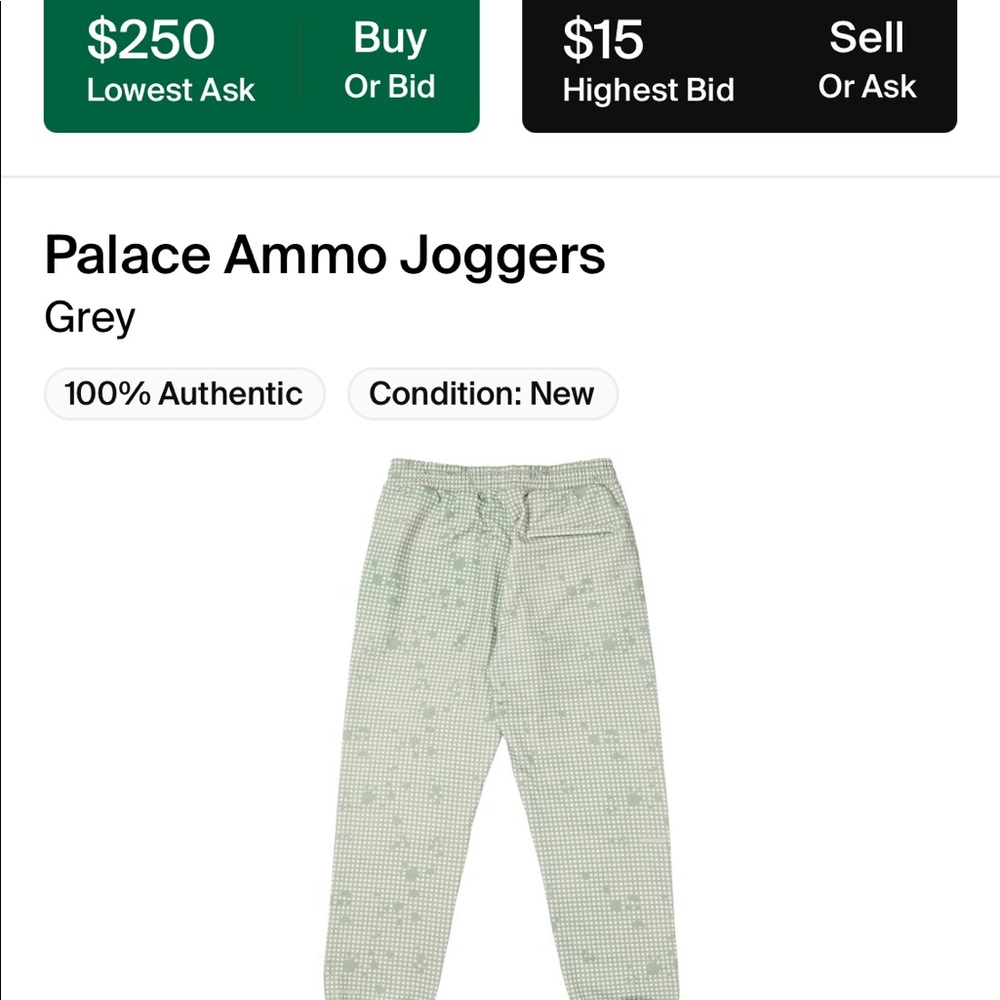Open the 100% Authentic chip
Screen dimensions: 1000x1000
[184, 393]
